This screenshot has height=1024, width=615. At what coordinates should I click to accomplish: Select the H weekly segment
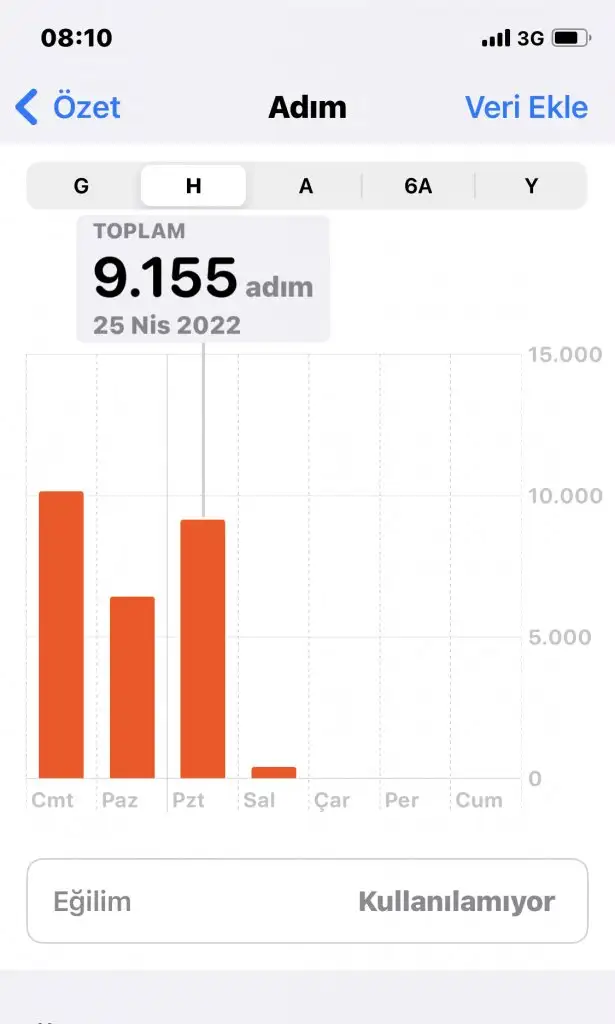(193, 186)
